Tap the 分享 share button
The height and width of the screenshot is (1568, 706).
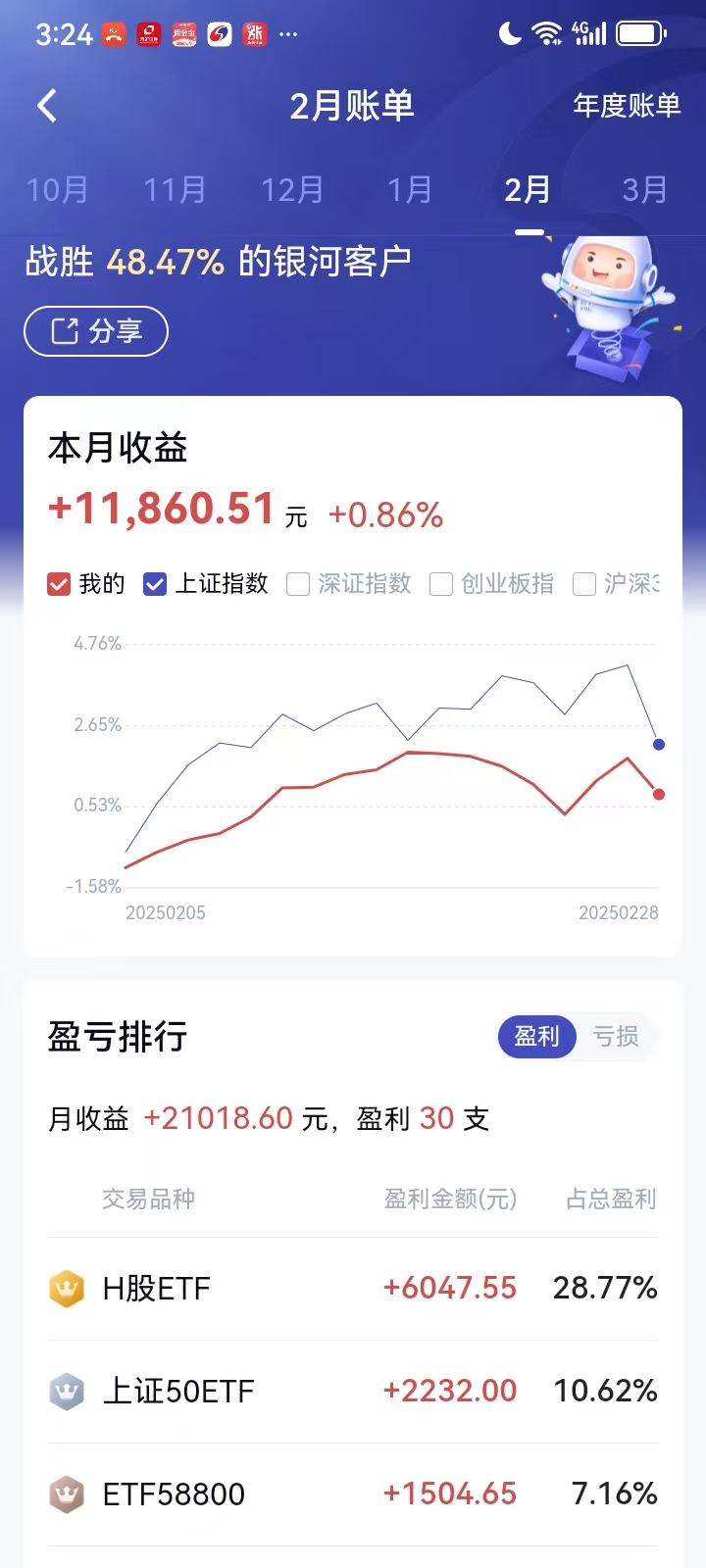(x=96, y=331)
